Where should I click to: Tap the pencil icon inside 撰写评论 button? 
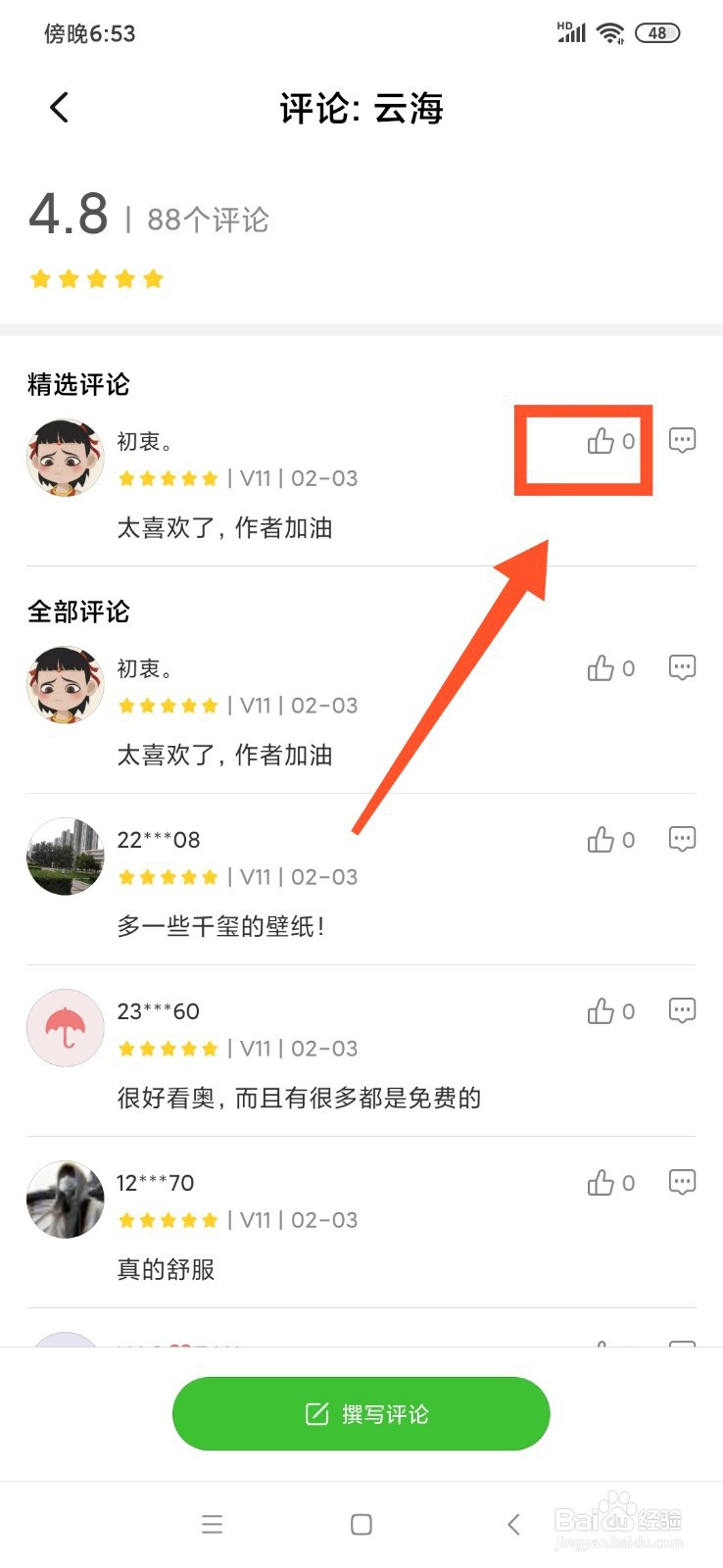tap(315, 1413)
